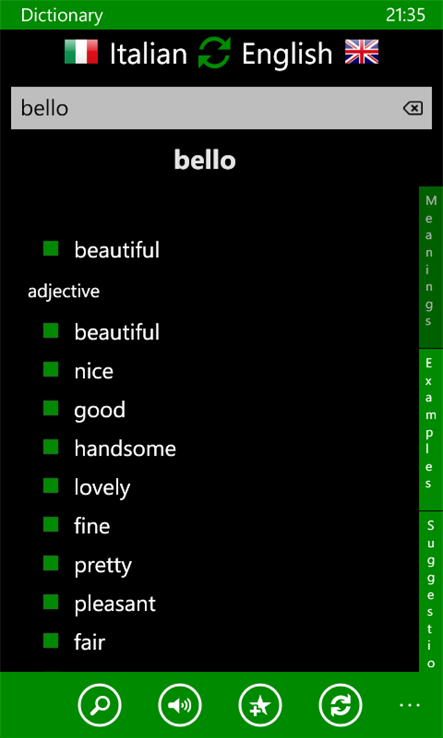Play pronunciation with the speaker button
The image size is (443, 738).
[x=180, y=706]
